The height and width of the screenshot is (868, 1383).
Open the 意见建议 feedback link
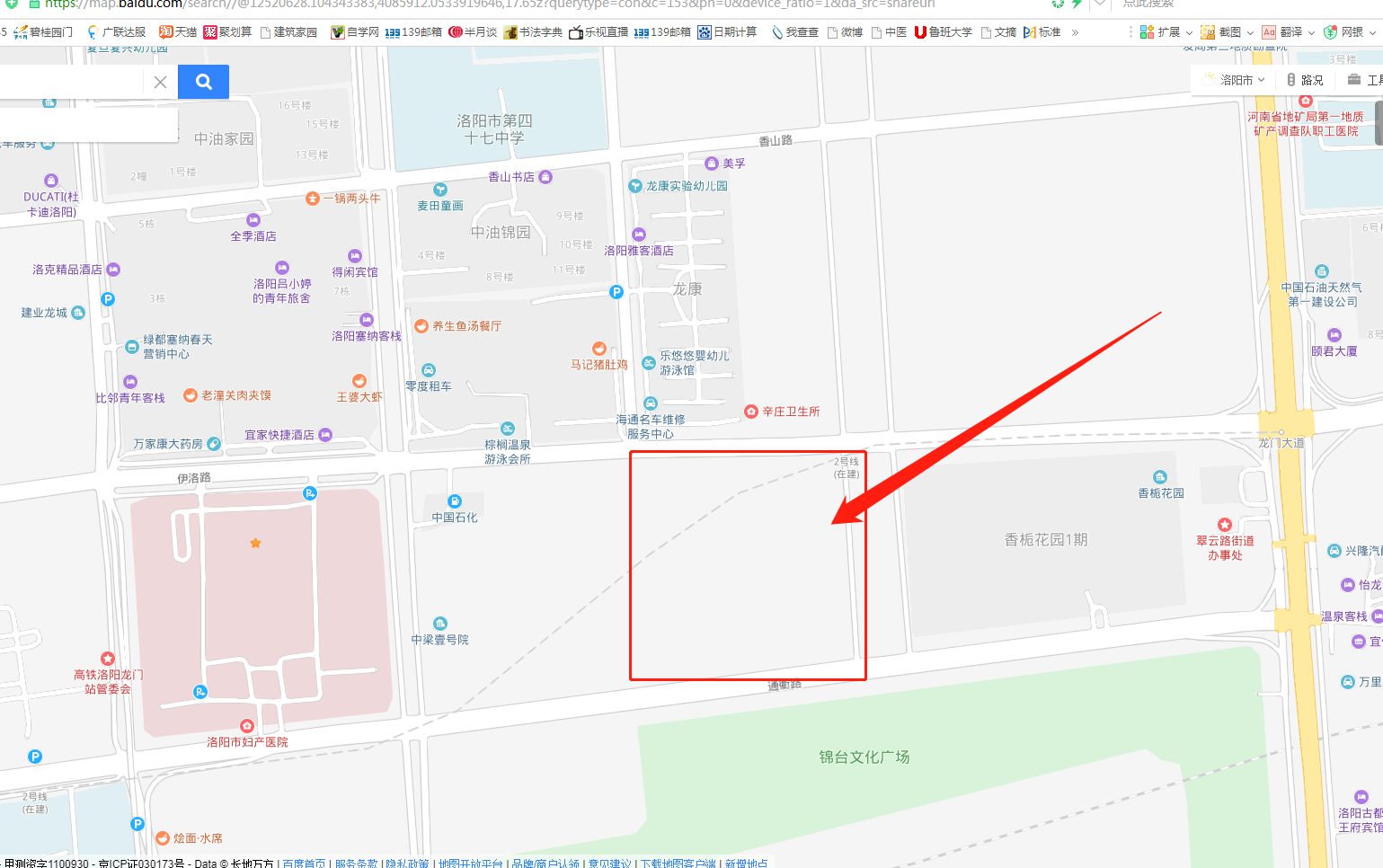pyautogui.click(x=609, y=863)
